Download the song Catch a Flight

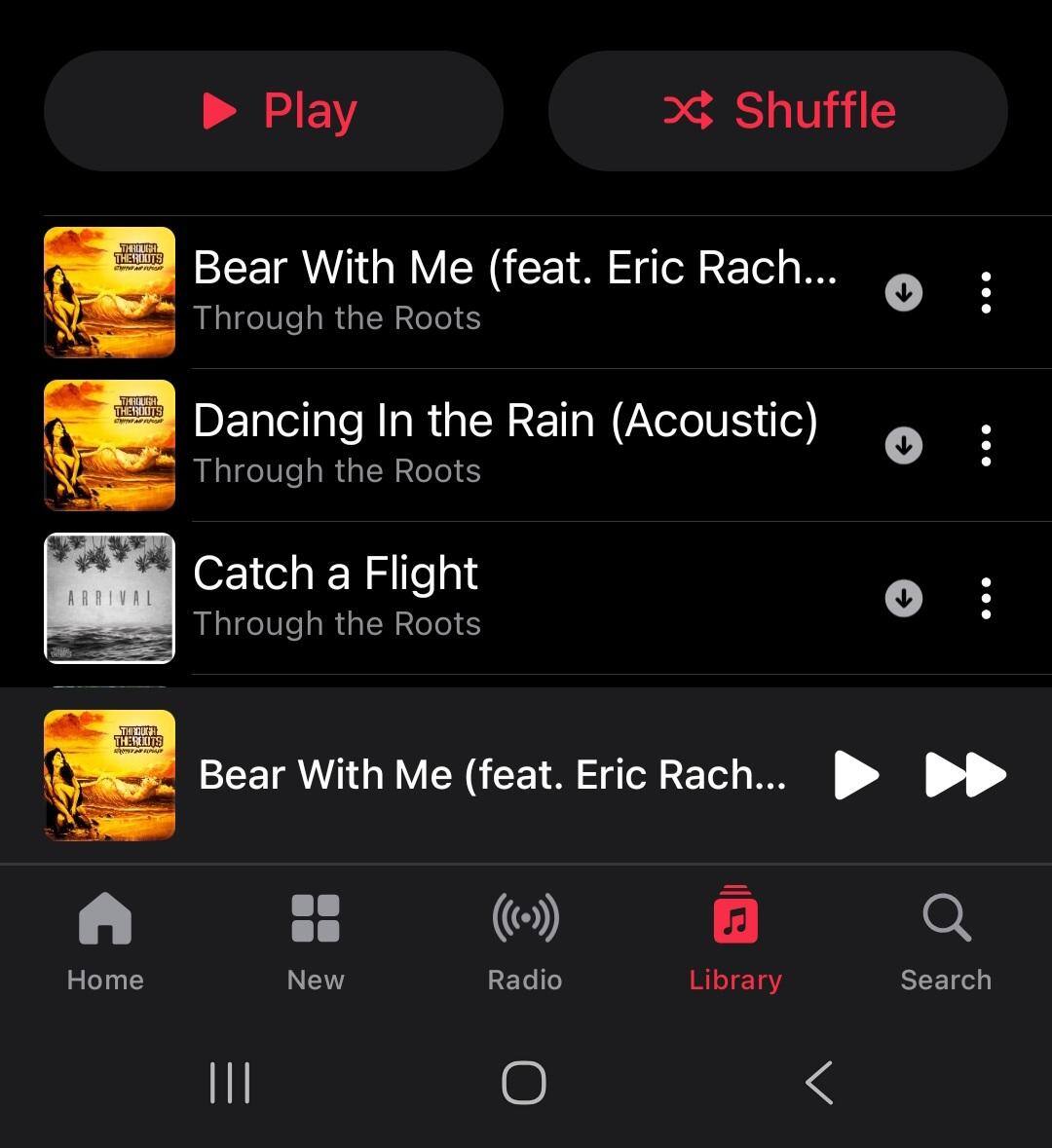point(904,598)
